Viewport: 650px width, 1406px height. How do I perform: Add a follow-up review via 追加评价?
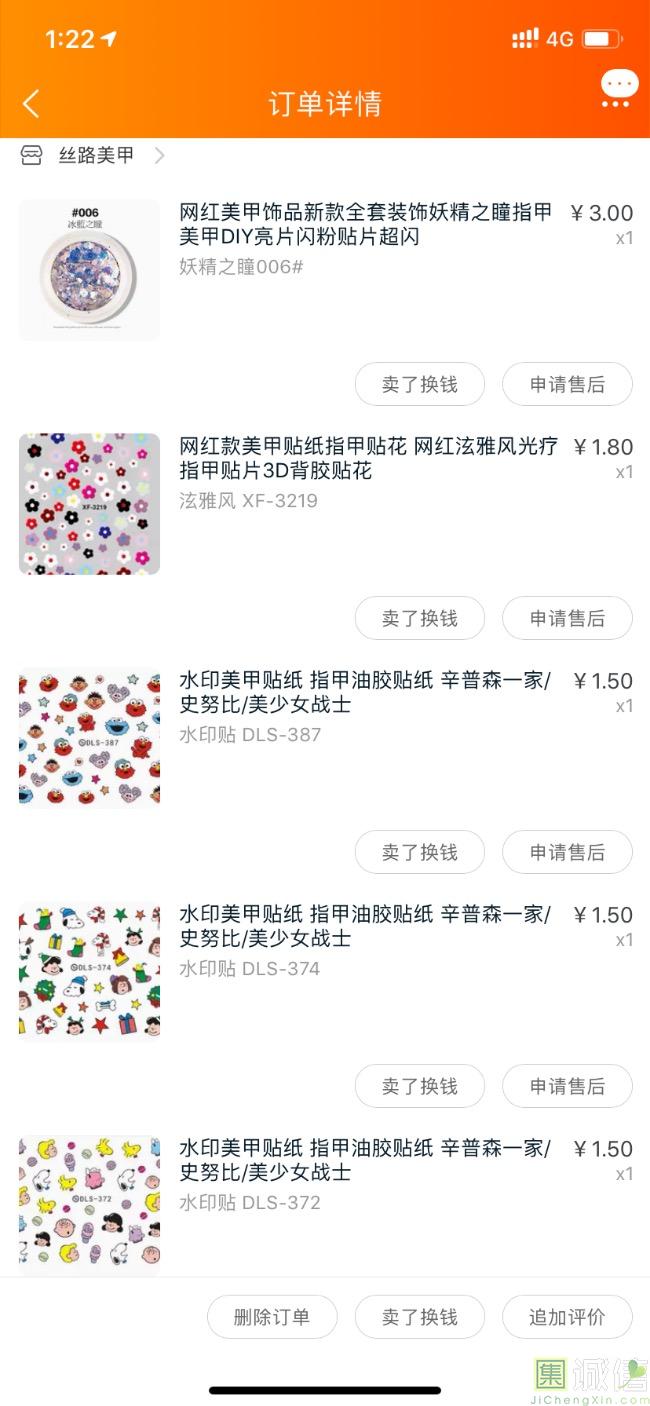click(x=567, y=1317)
